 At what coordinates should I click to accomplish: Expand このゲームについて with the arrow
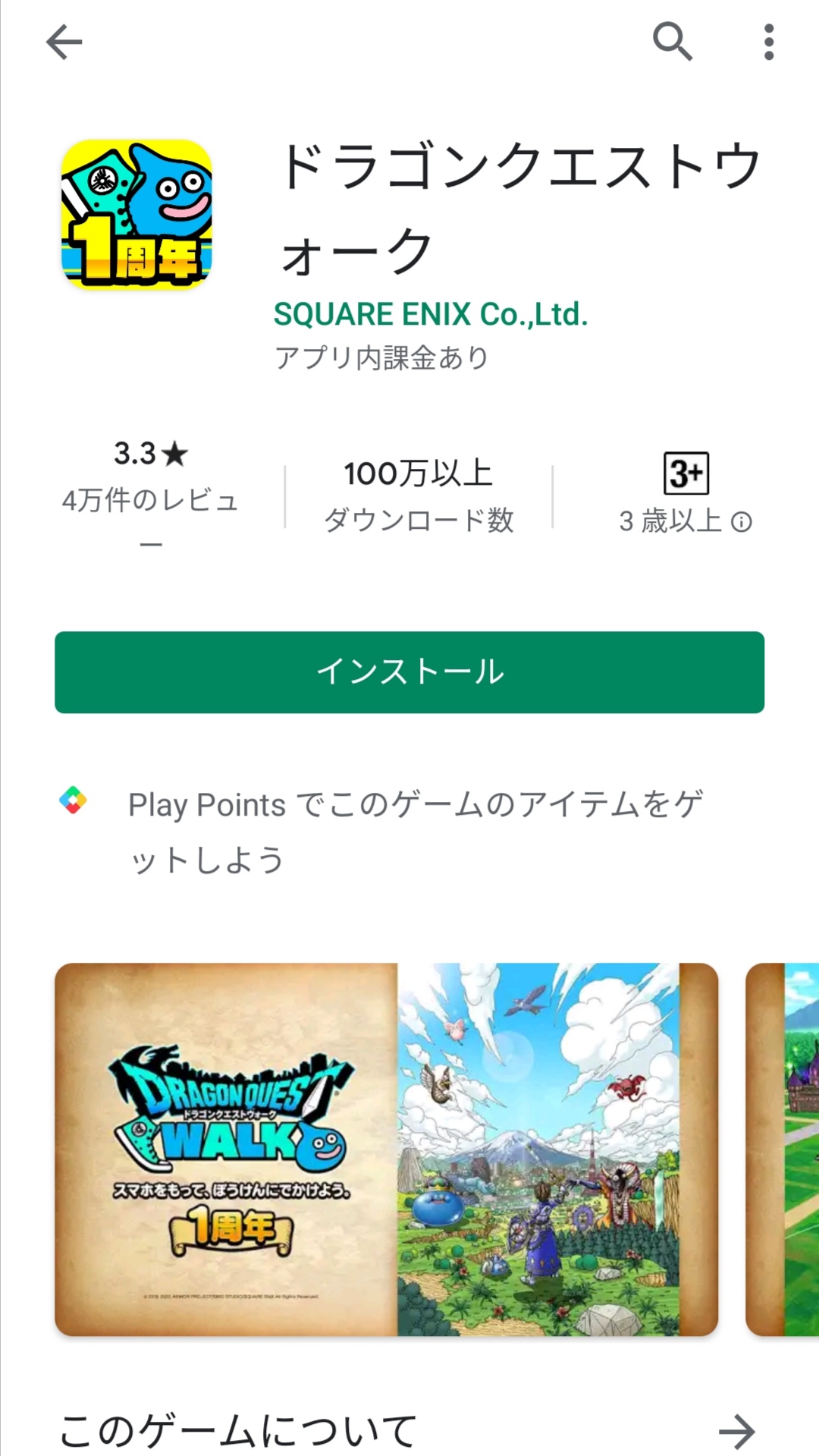[736, 1432]
